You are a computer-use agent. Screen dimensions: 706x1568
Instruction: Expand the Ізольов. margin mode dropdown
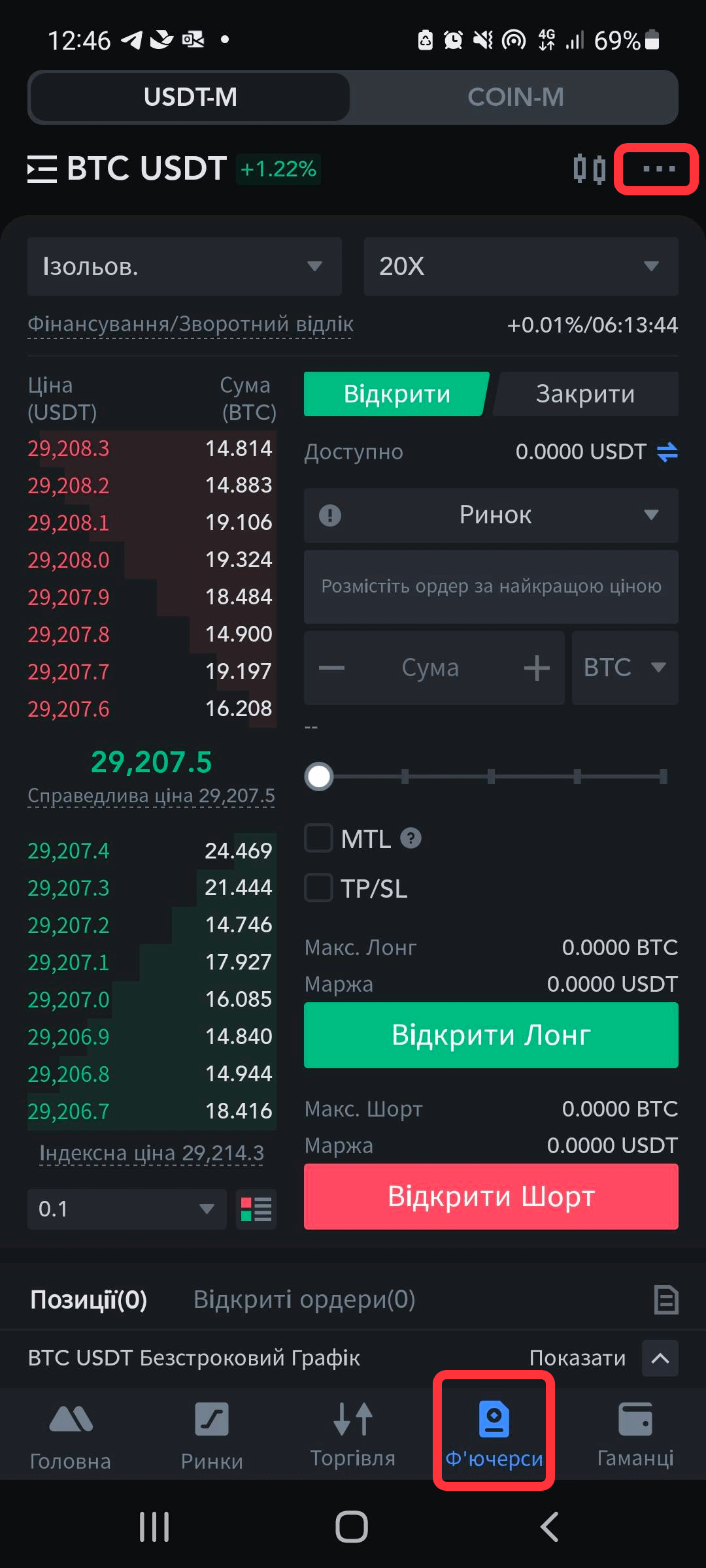pos(184,267)
